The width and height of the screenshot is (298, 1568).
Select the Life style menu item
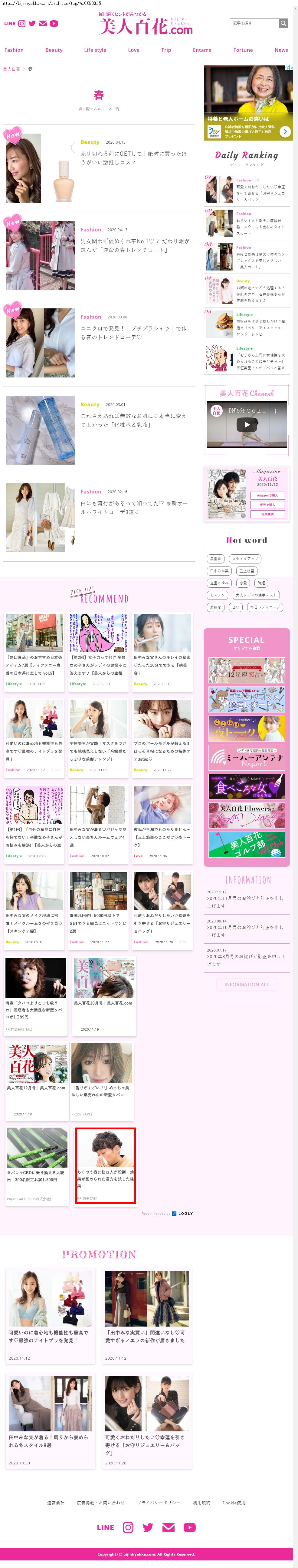click(95, 50)
